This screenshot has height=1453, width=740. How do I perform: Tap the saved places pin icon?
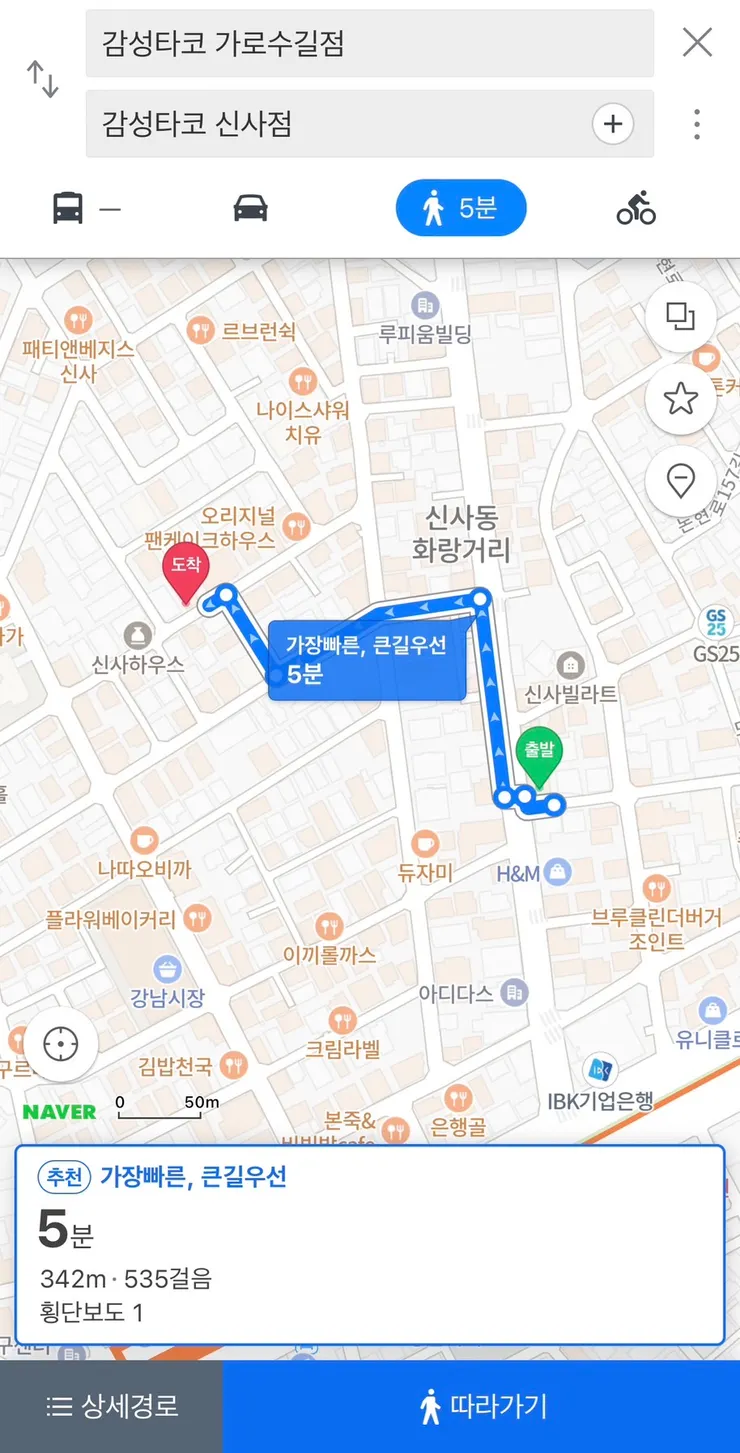pyautogui.click(x=681, y=480)
